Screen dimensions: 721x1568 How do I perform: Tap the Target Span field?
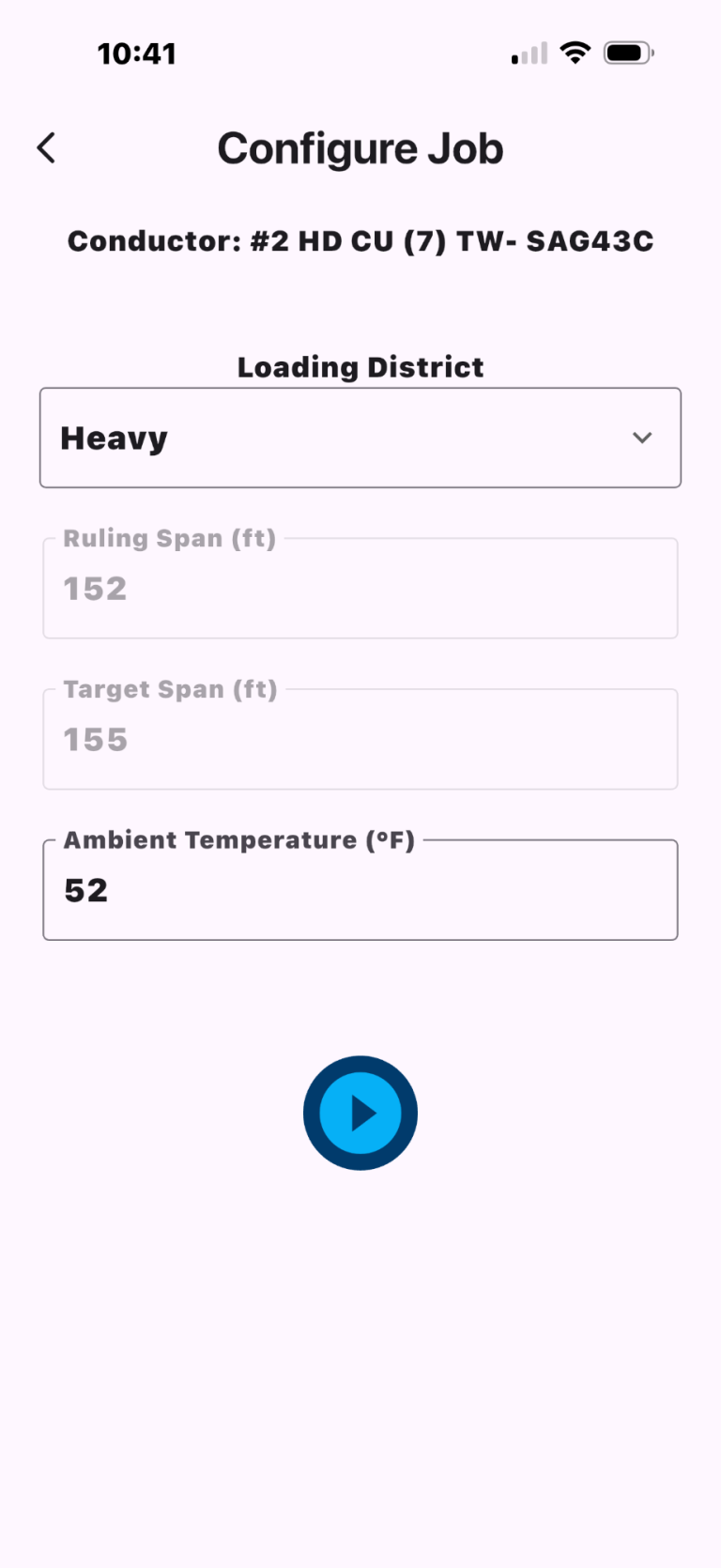tap(360, 740)
